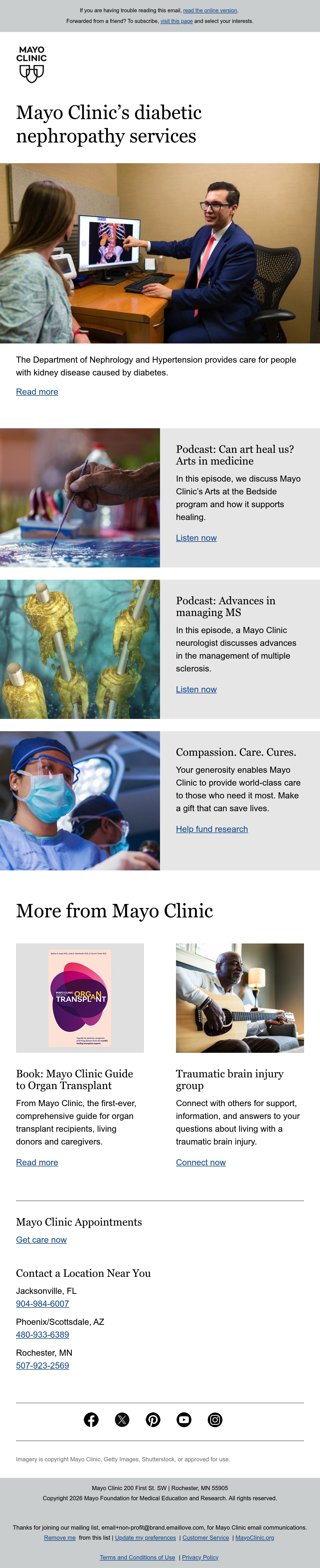Image resolution: width=320 pixels, height=1568 pixels.
Task: Open the Pinterest icon
Action: [x=153, y=1420]
